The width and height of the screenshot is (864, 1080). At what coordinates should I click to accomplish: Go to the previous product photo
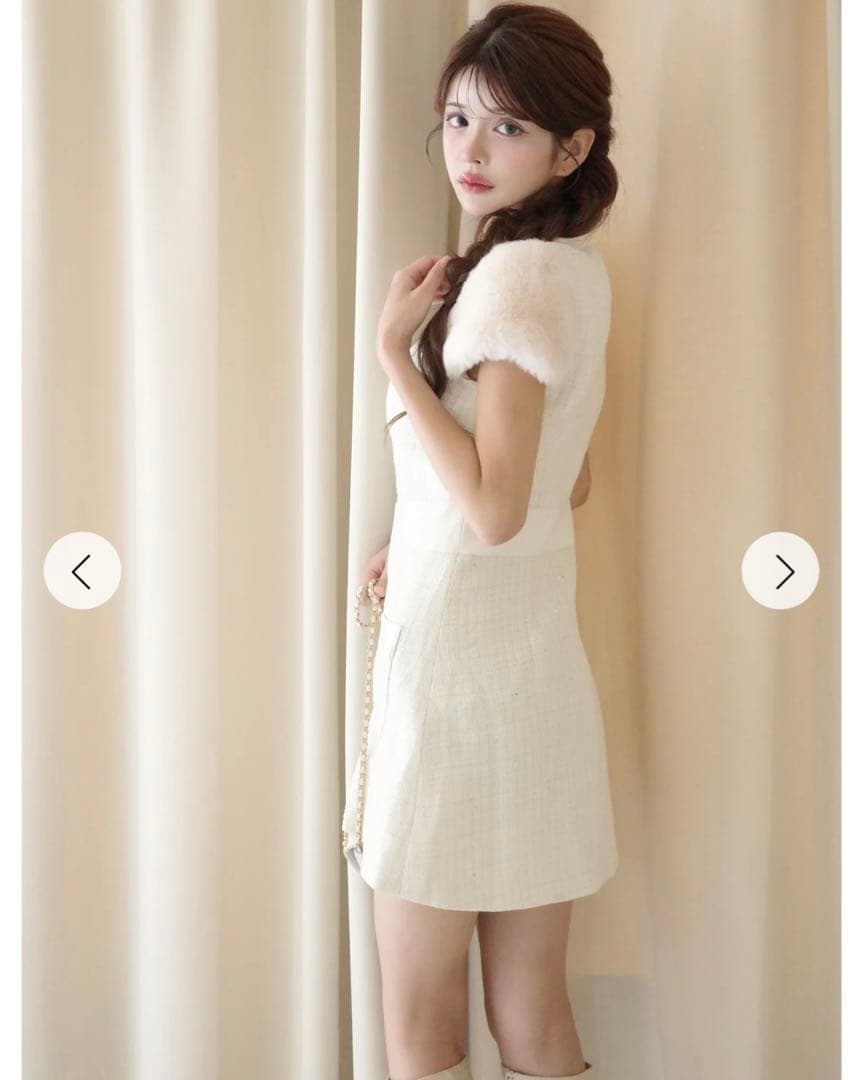(82, 571)
